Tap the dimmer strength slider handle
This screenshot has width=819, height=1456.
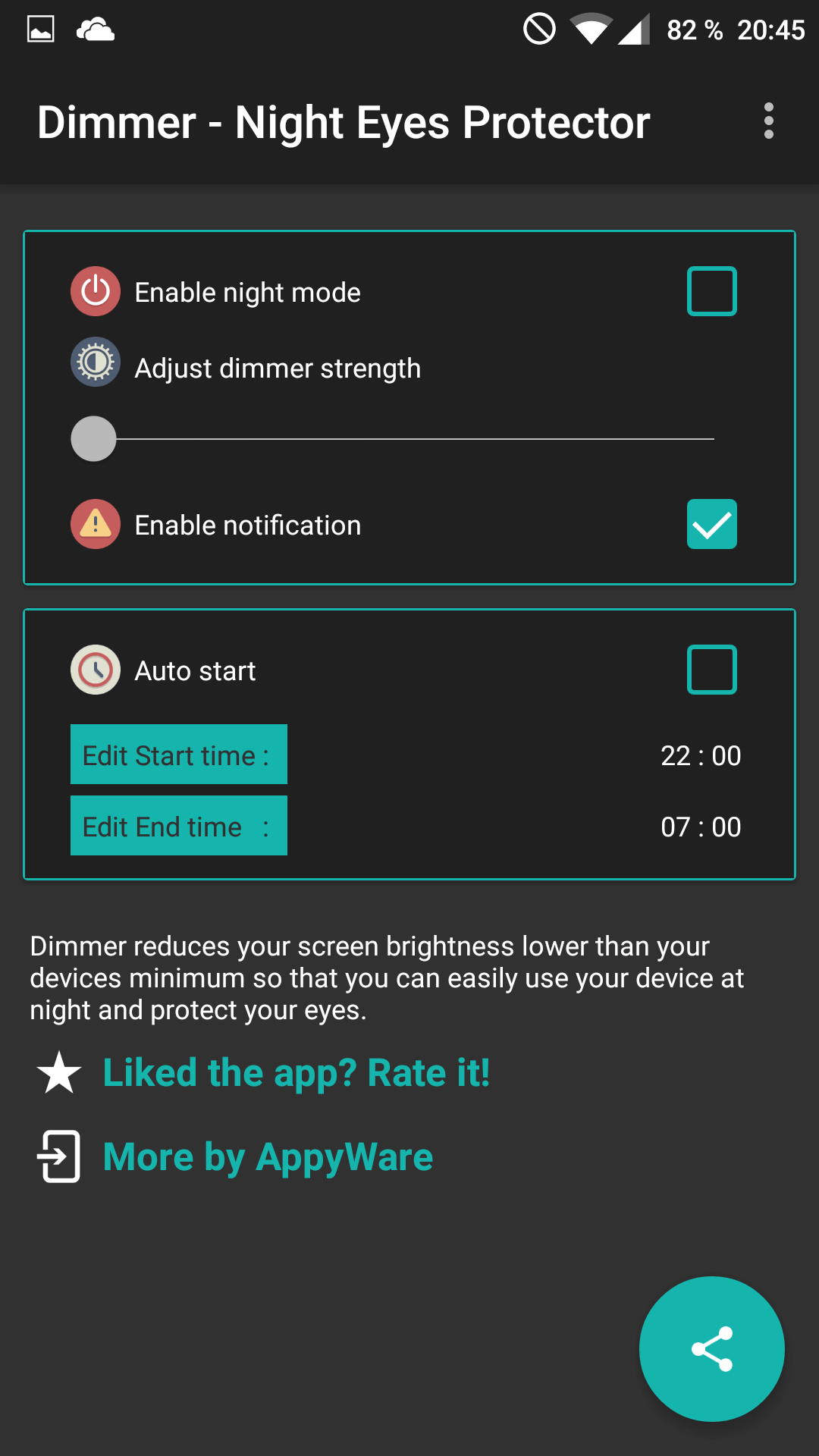(93, 438)
